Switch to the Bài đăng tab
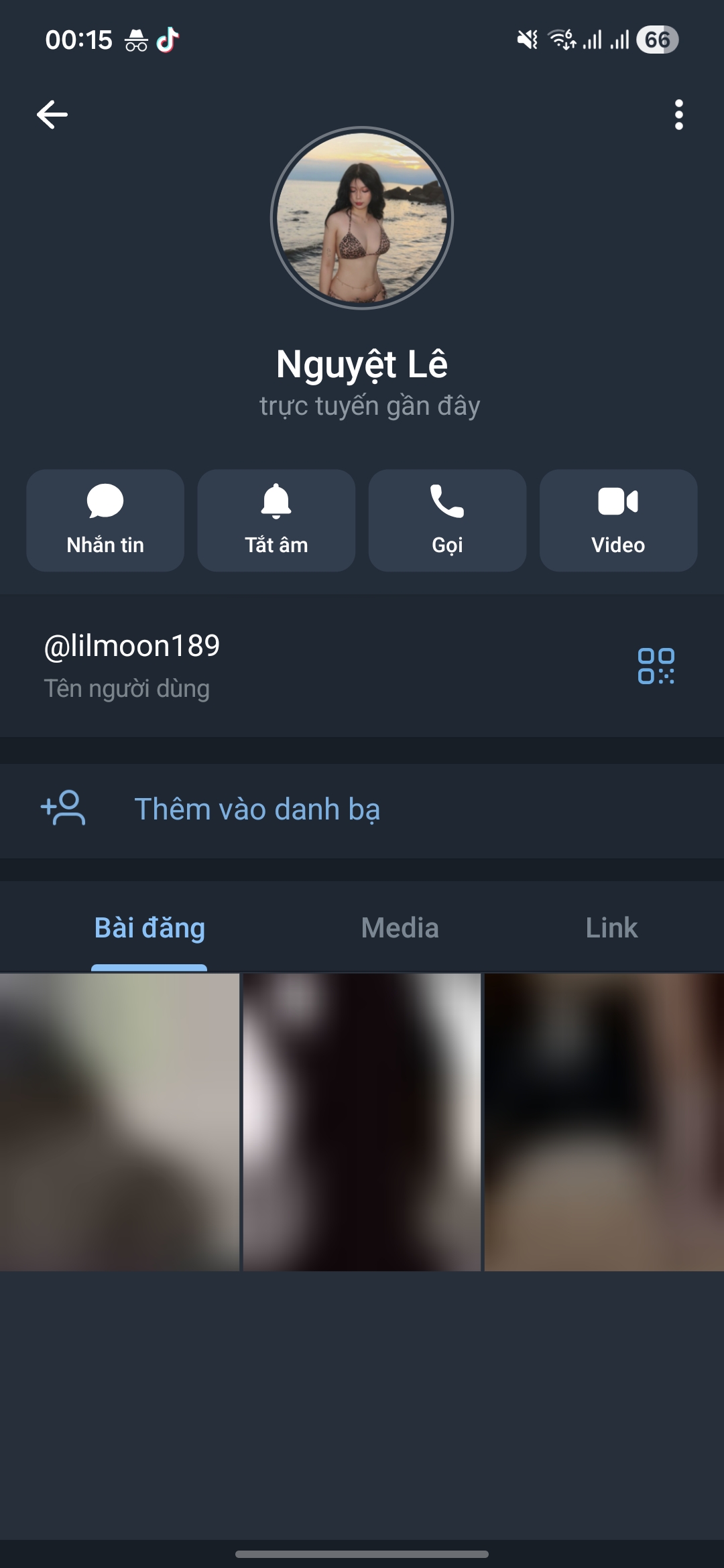Viewport: 724px width, 1568px height. [x=149, y=928]
